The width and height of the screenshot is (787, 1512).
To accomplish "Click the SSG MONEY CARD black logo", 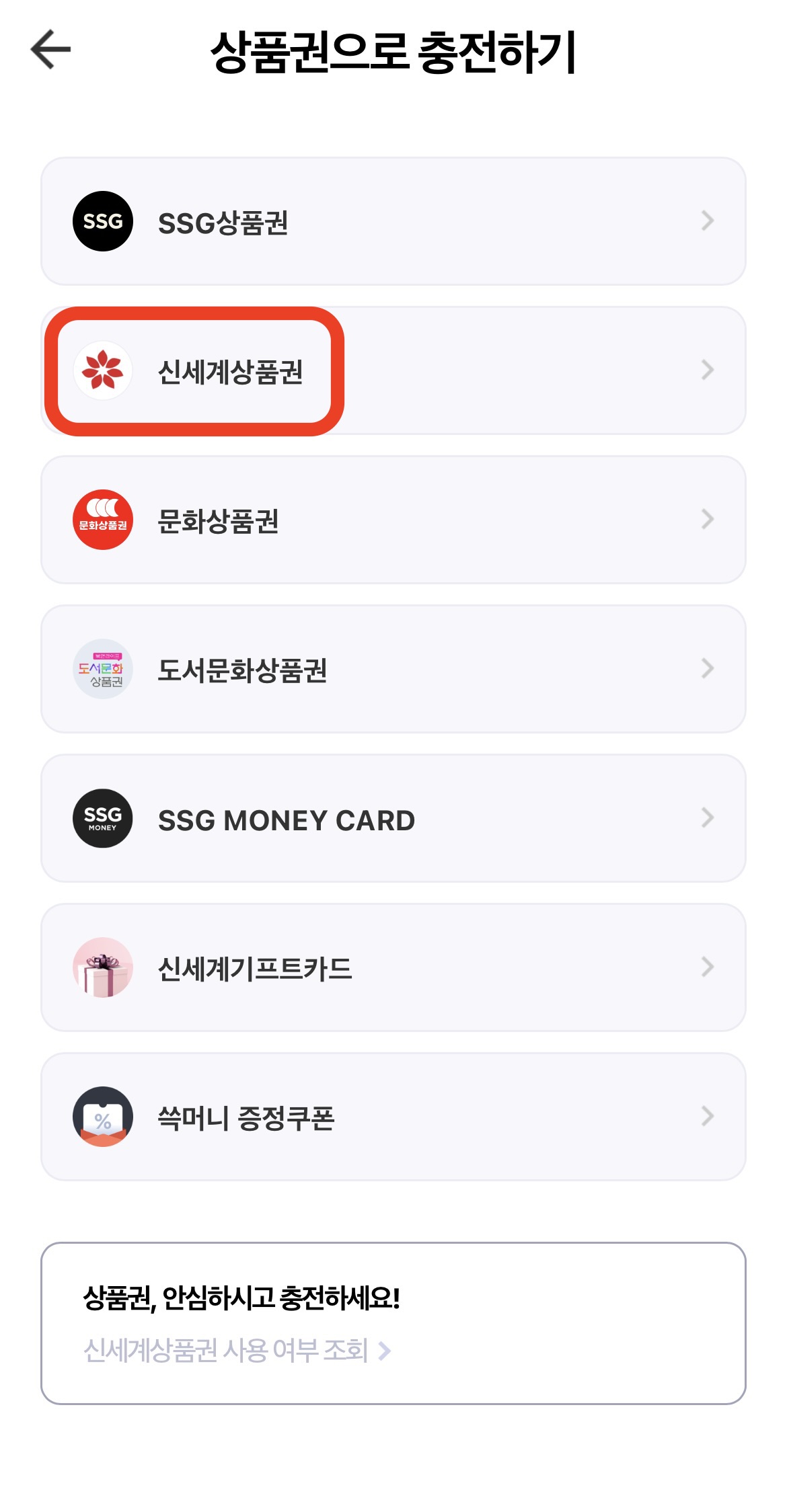I will point(102,819).
